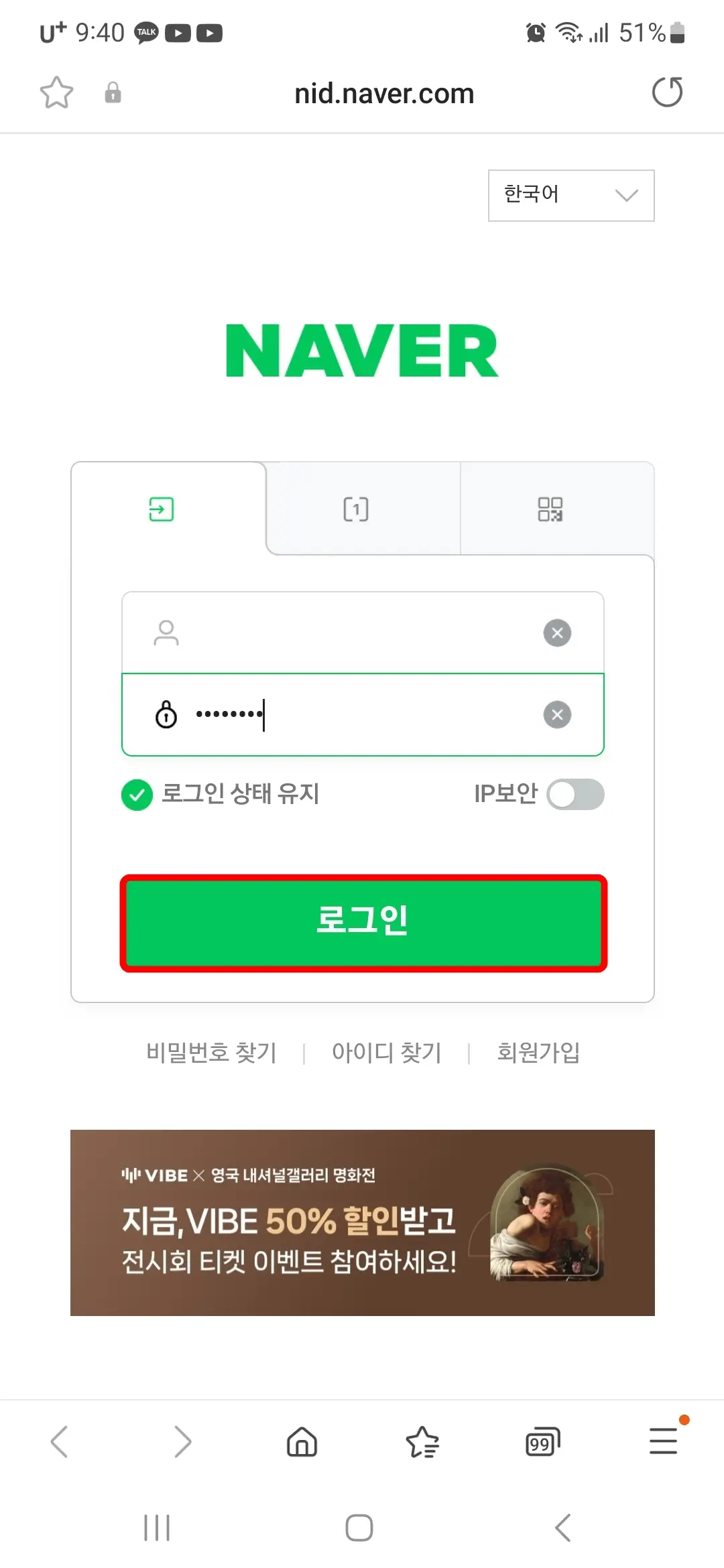Open the browser bookmarks star icon

pos(56,92)
